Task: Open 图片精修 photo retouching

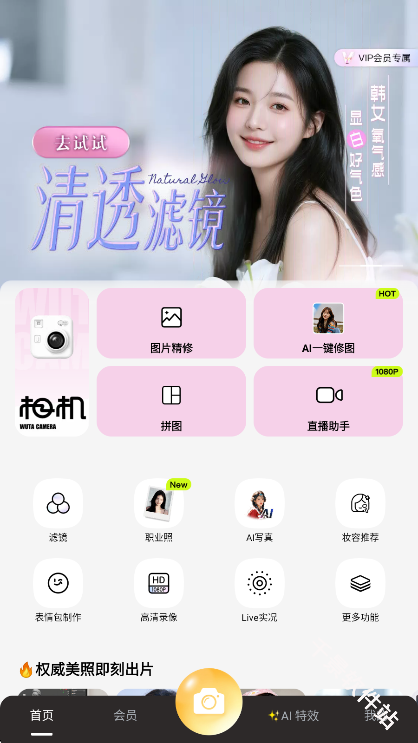Action: pyautogui.click(x=171, y=323)
